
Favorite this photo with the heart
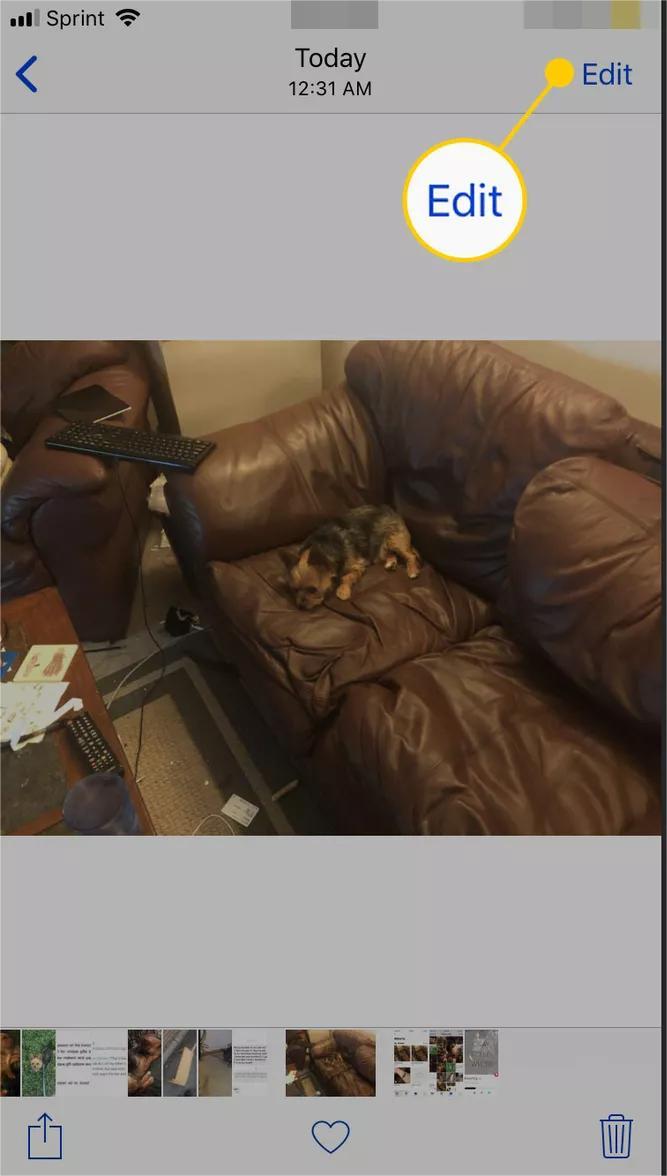point(330,1137)
